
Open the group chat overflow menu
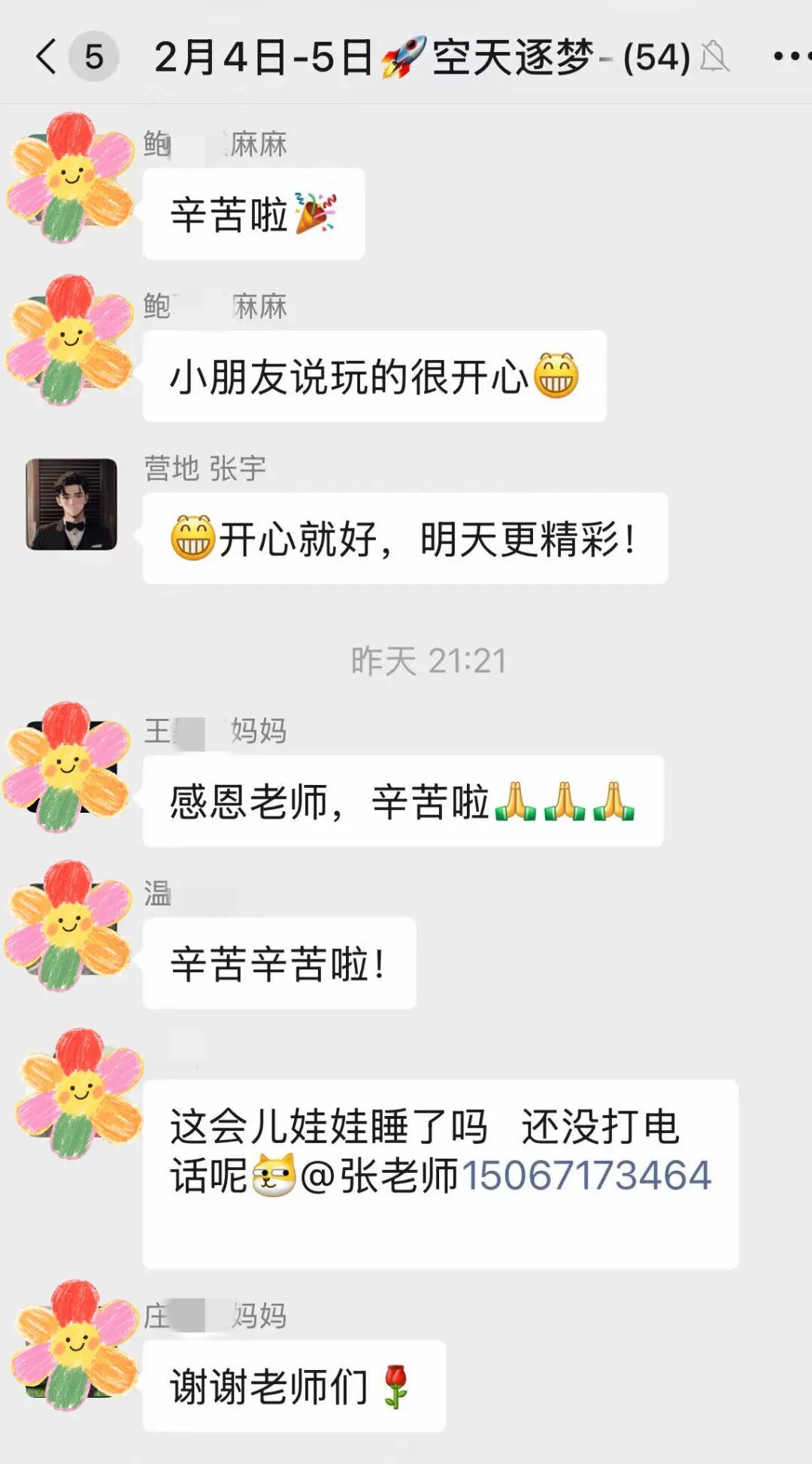[x=791, y=56]
